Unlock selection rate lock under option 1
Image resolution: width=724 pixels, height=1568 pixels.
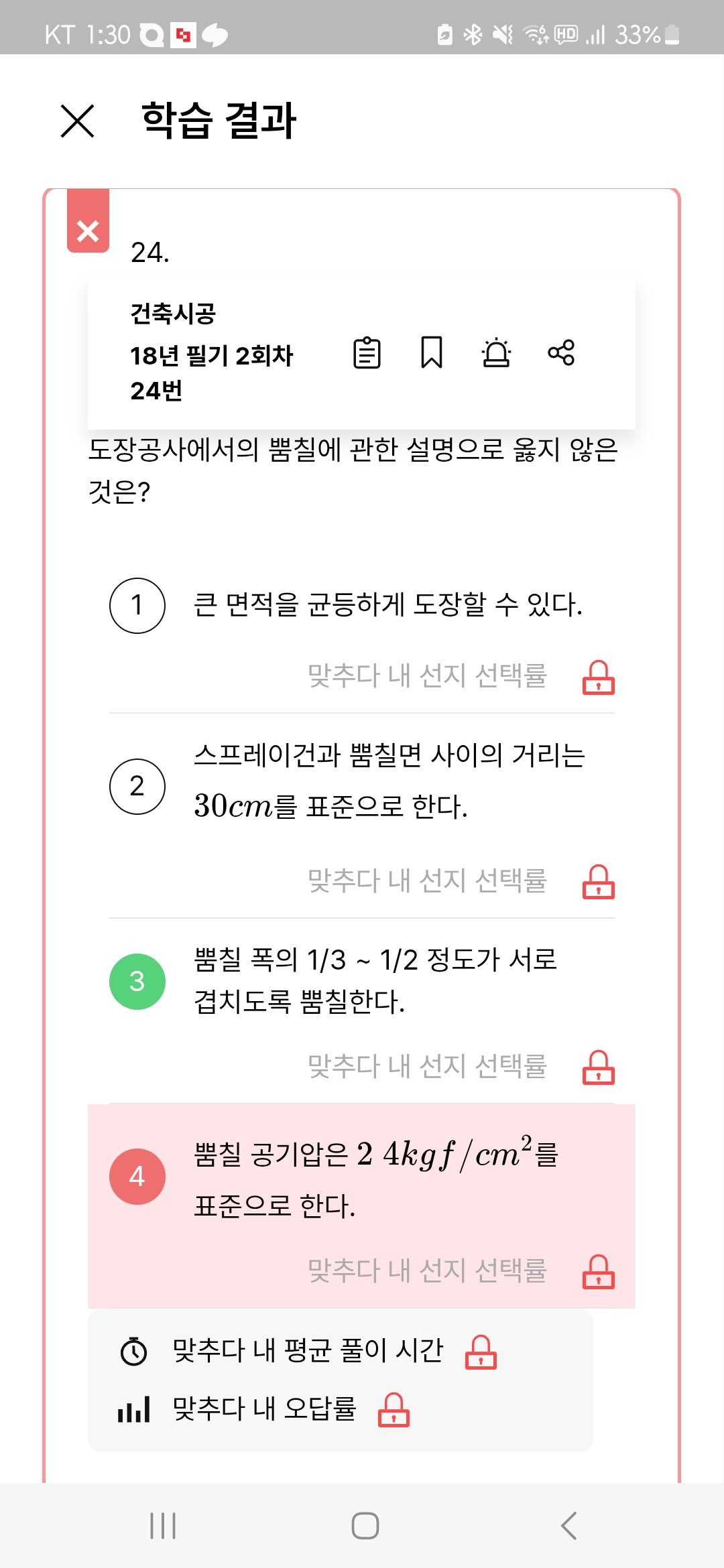[x=598, y=677]
